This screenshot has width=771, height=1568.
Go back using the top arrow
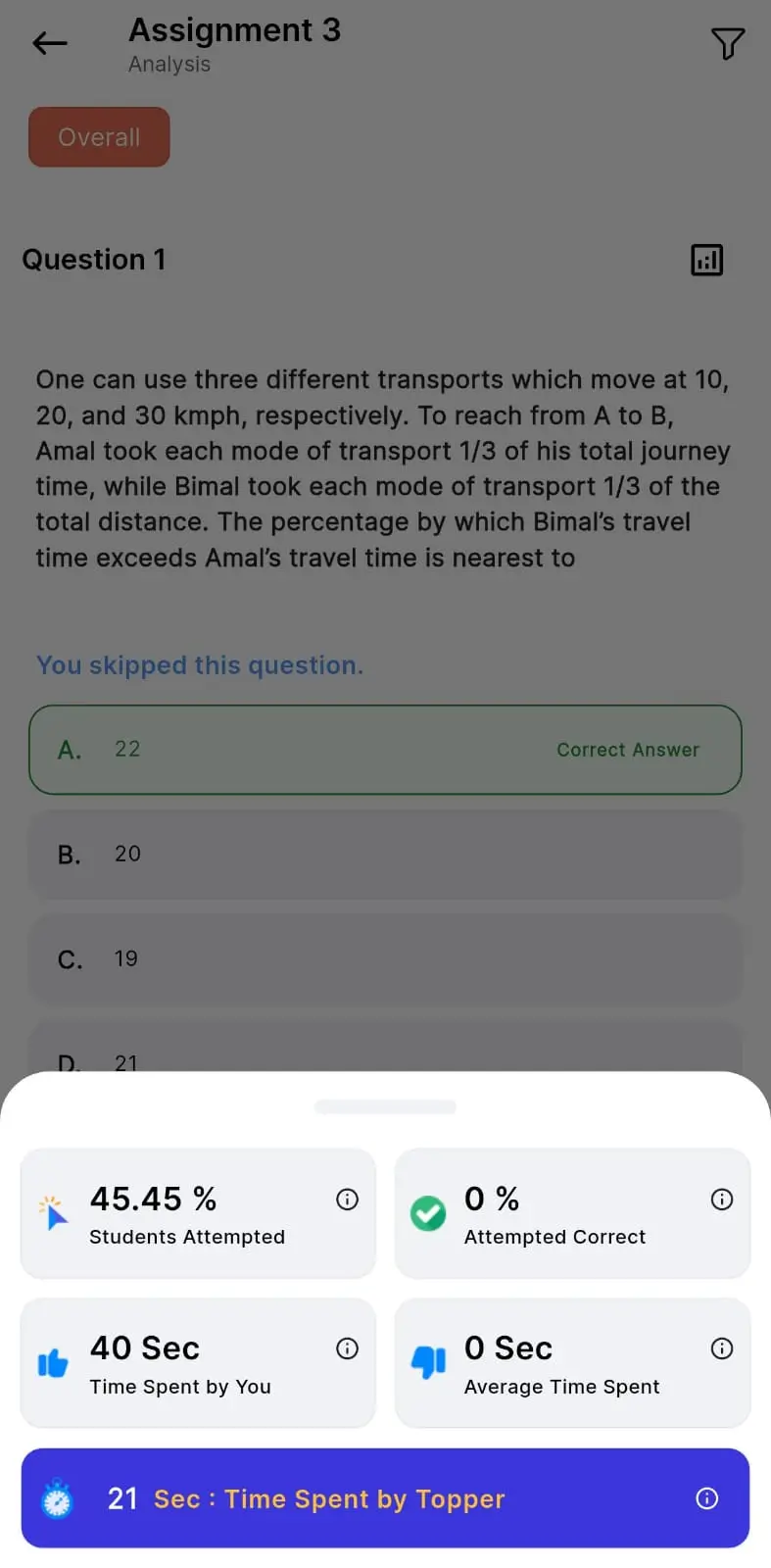[x=50, y=43]
